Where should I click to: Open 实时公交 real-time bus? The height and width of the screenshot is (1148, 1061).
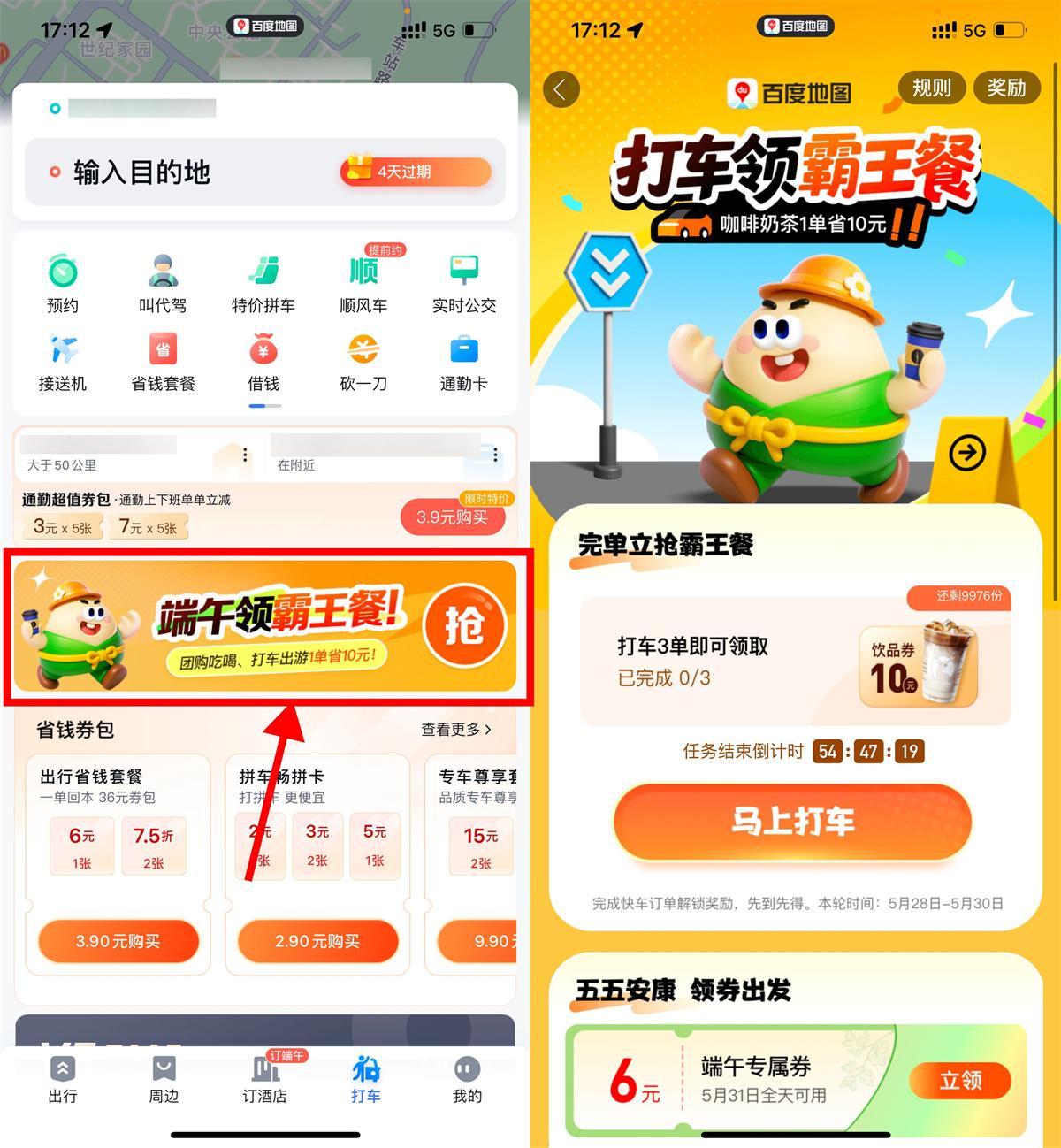click(464, 283)
